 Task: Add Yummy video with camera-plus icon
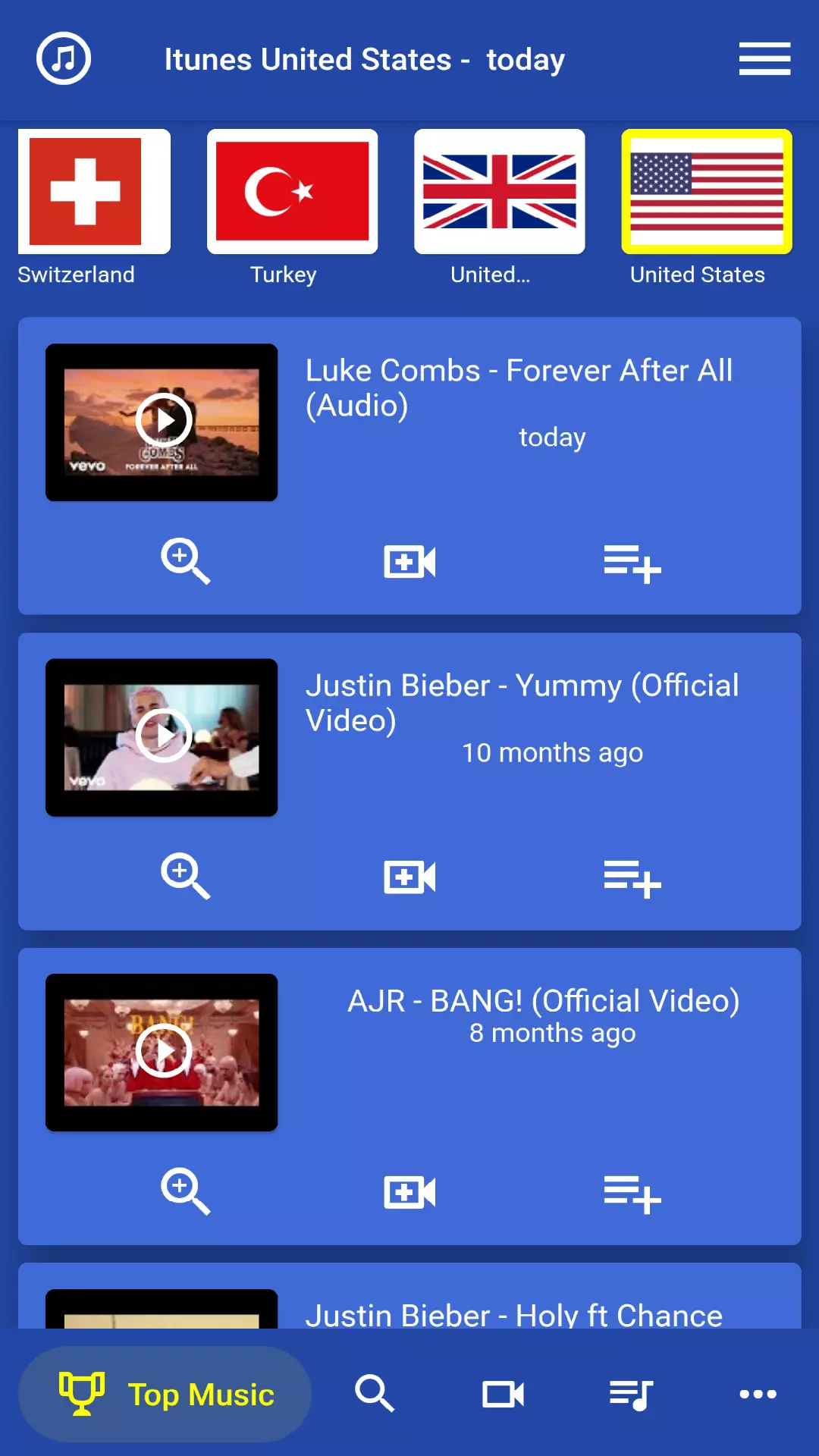click(x=409, y=877)
